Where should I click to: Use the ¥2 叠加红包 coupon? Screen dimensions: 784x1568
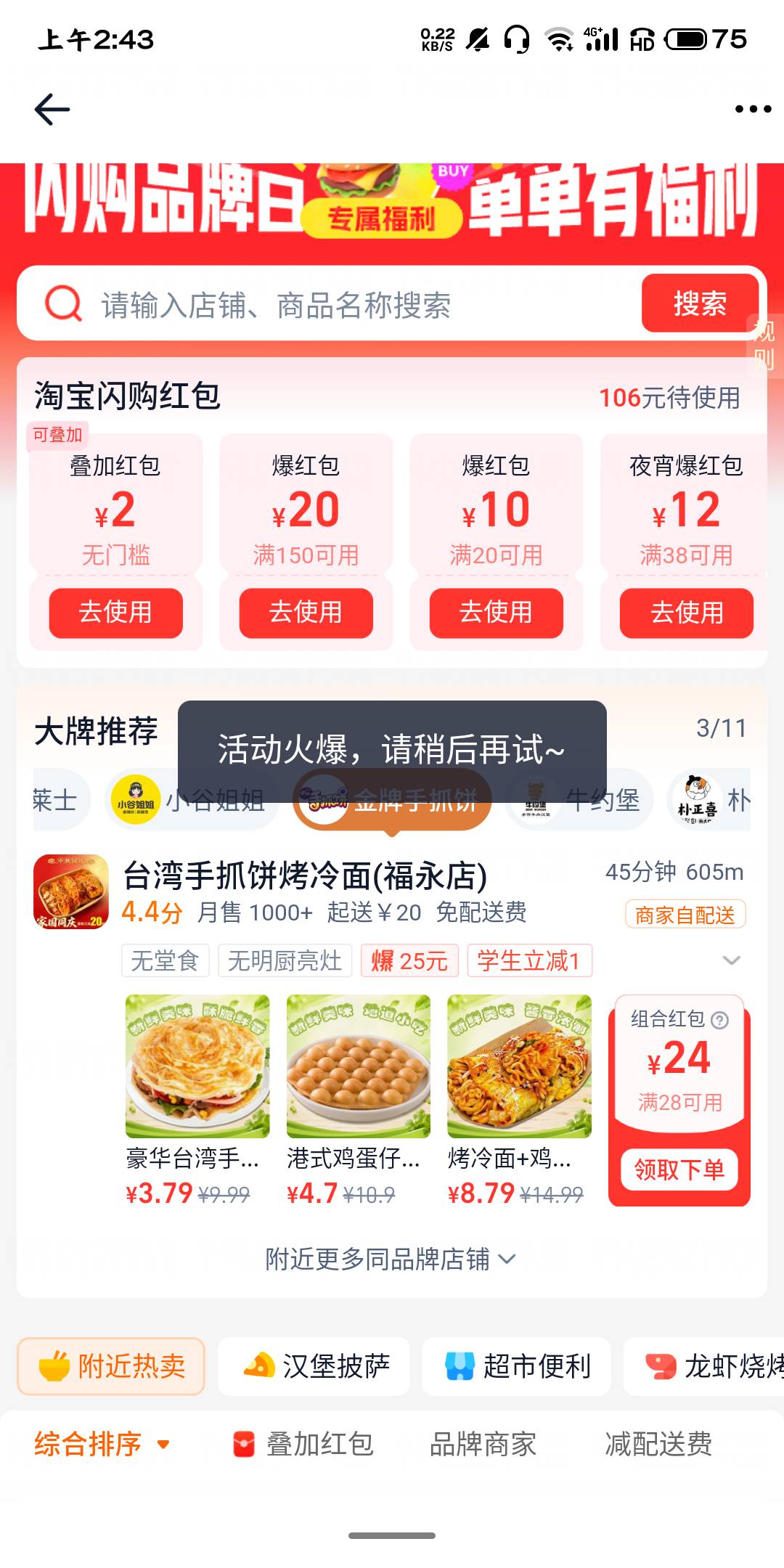tap(115, 613)
